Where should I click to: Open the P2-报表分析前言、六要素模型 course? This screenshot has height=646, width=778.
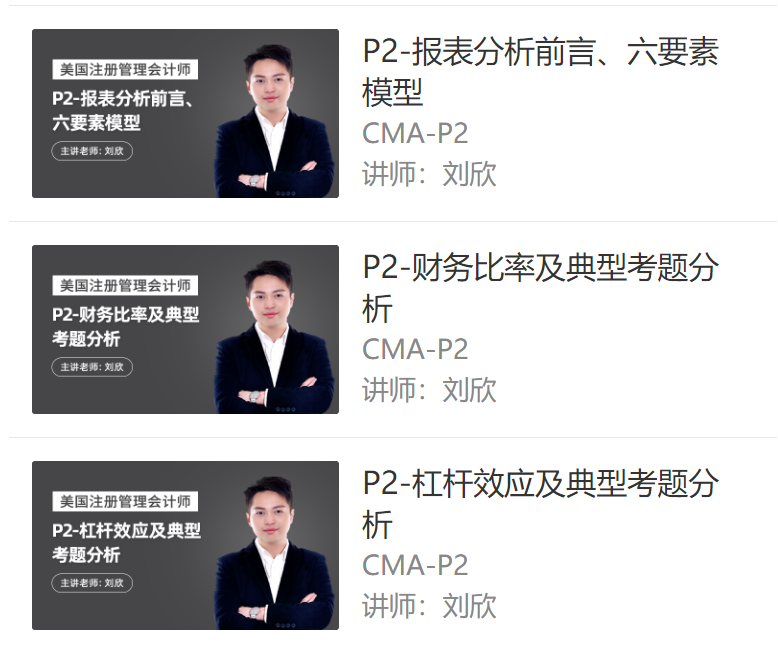[x=540, y=71]
